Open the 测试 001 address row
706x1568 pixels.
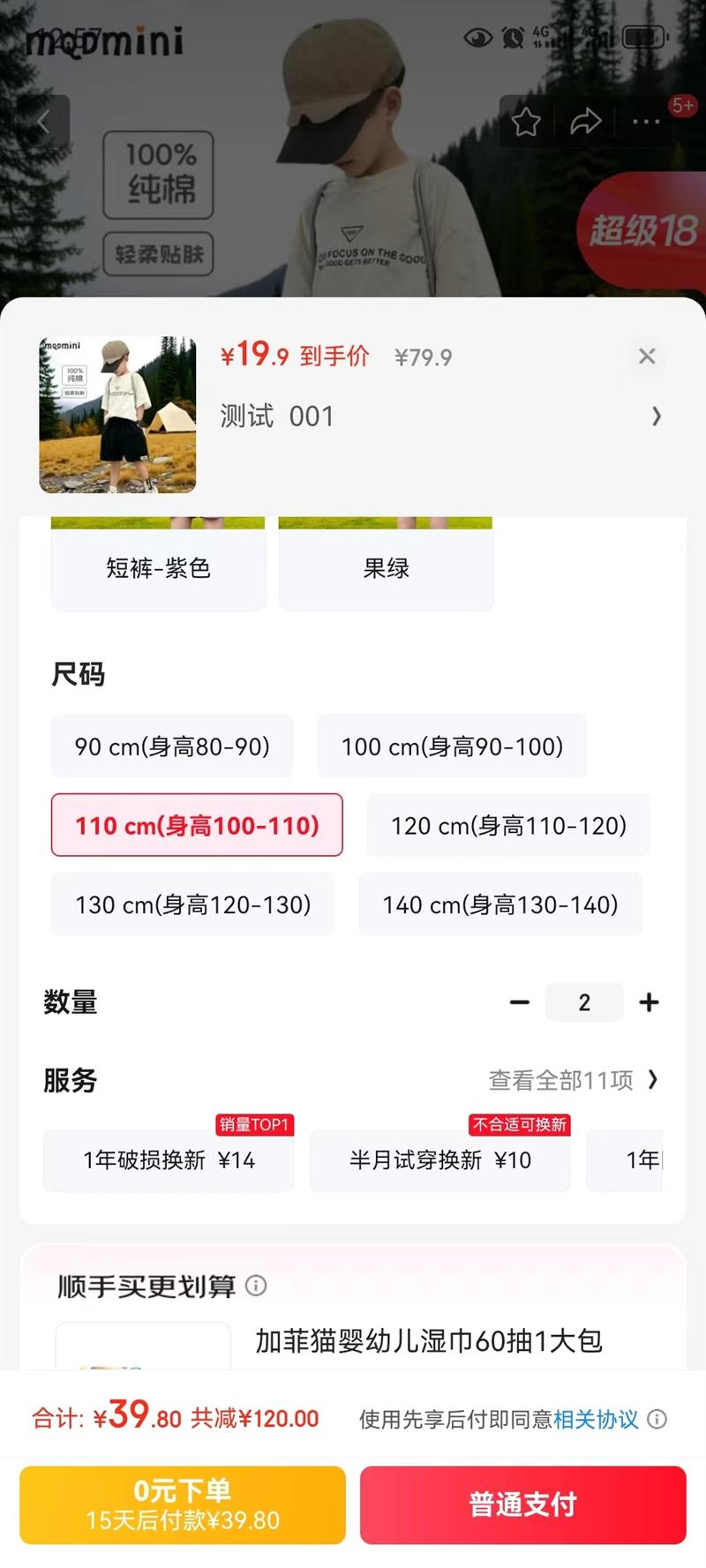439,416
